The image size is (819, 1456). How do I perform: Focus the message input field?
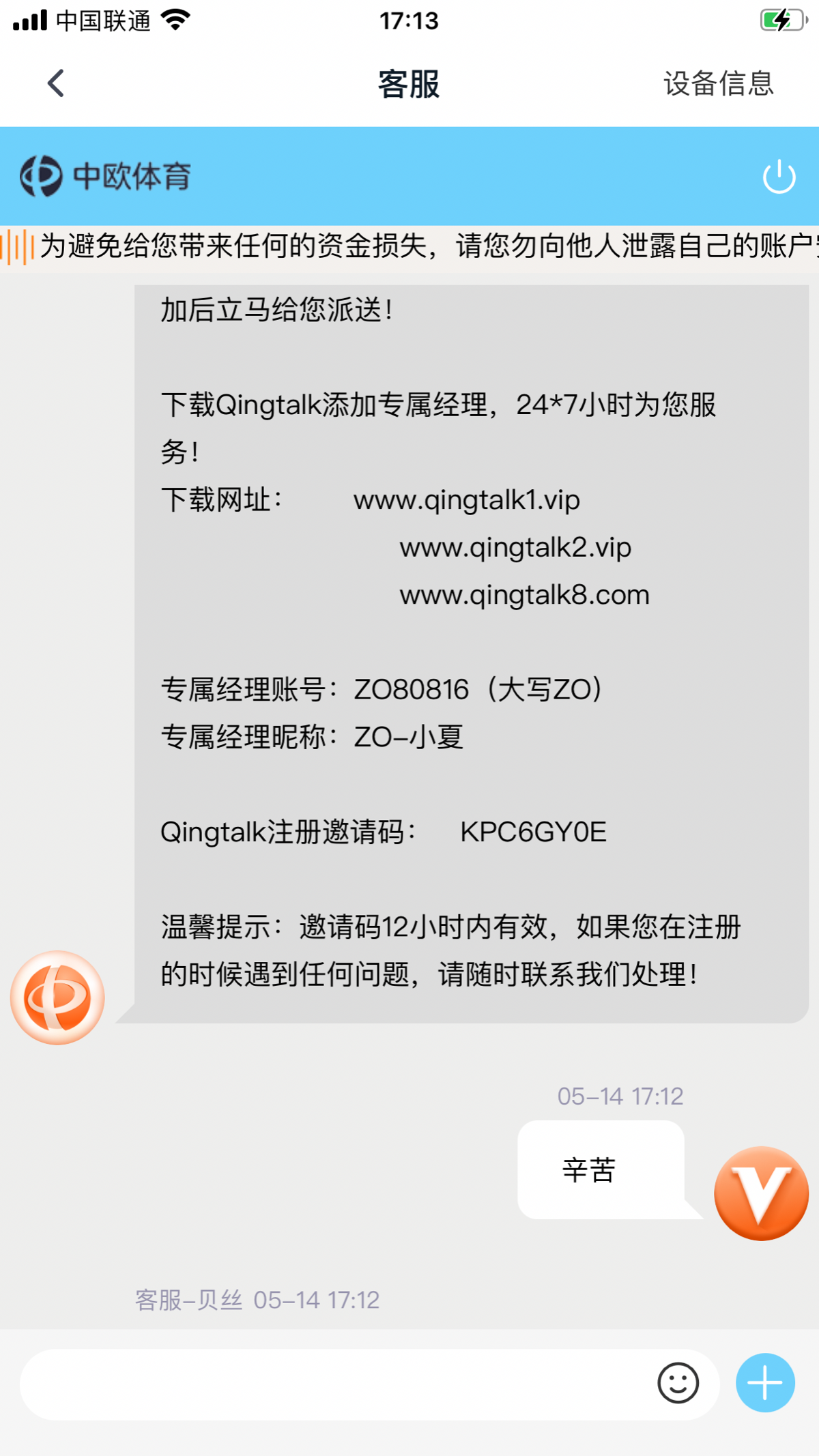[334, 1384]
